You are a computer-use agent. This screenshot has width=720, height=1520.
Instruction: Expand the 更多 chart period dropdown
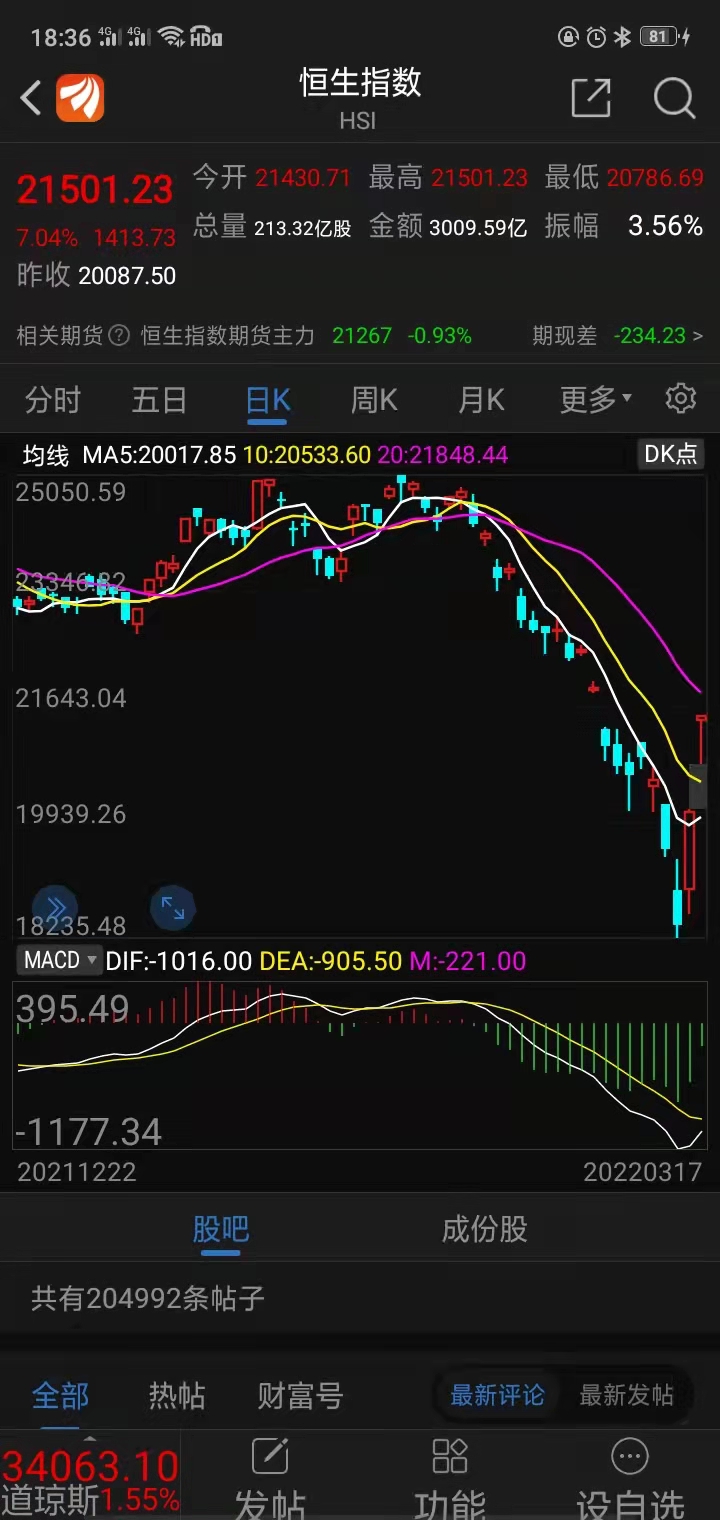[x=595, y=401]
